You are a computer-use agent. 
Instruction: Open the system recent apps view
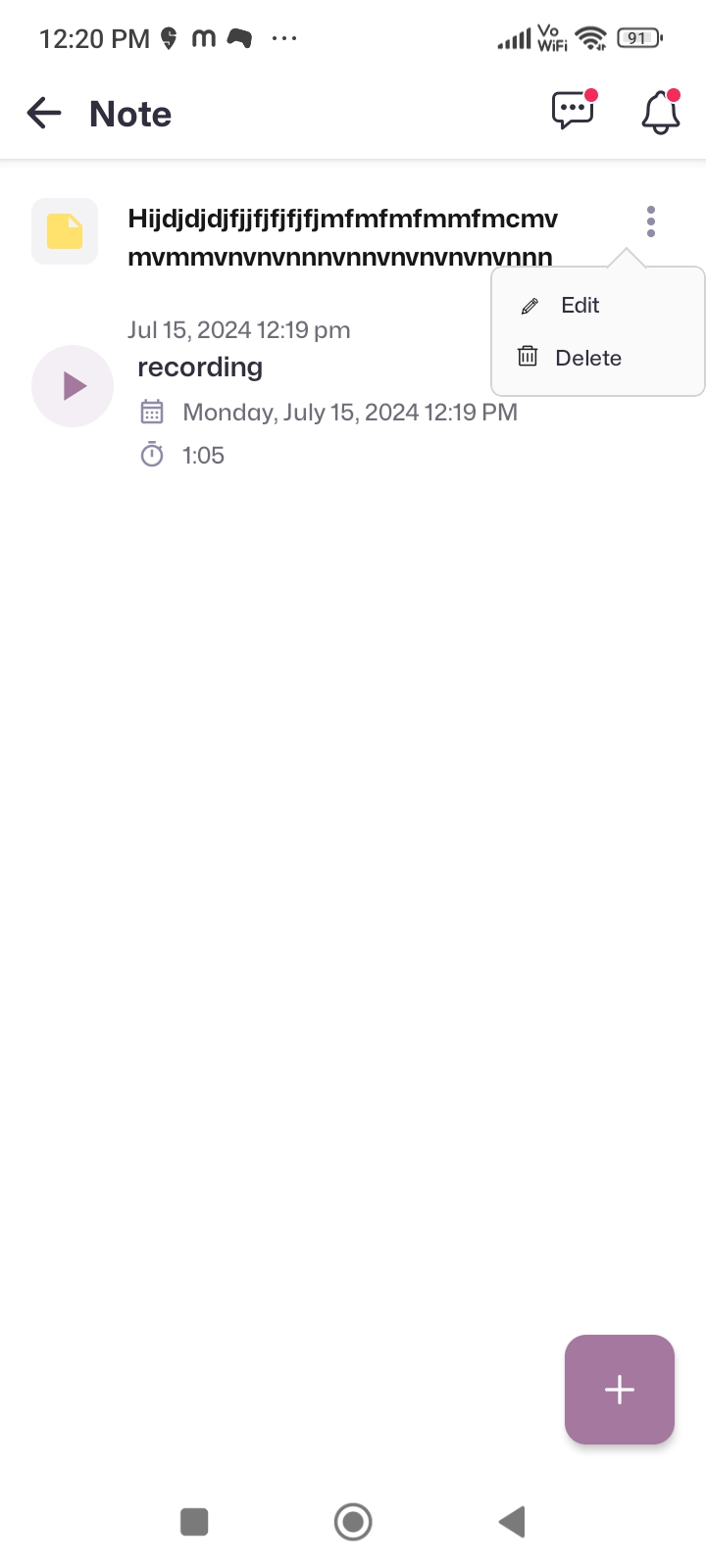tap(194, 1522)
